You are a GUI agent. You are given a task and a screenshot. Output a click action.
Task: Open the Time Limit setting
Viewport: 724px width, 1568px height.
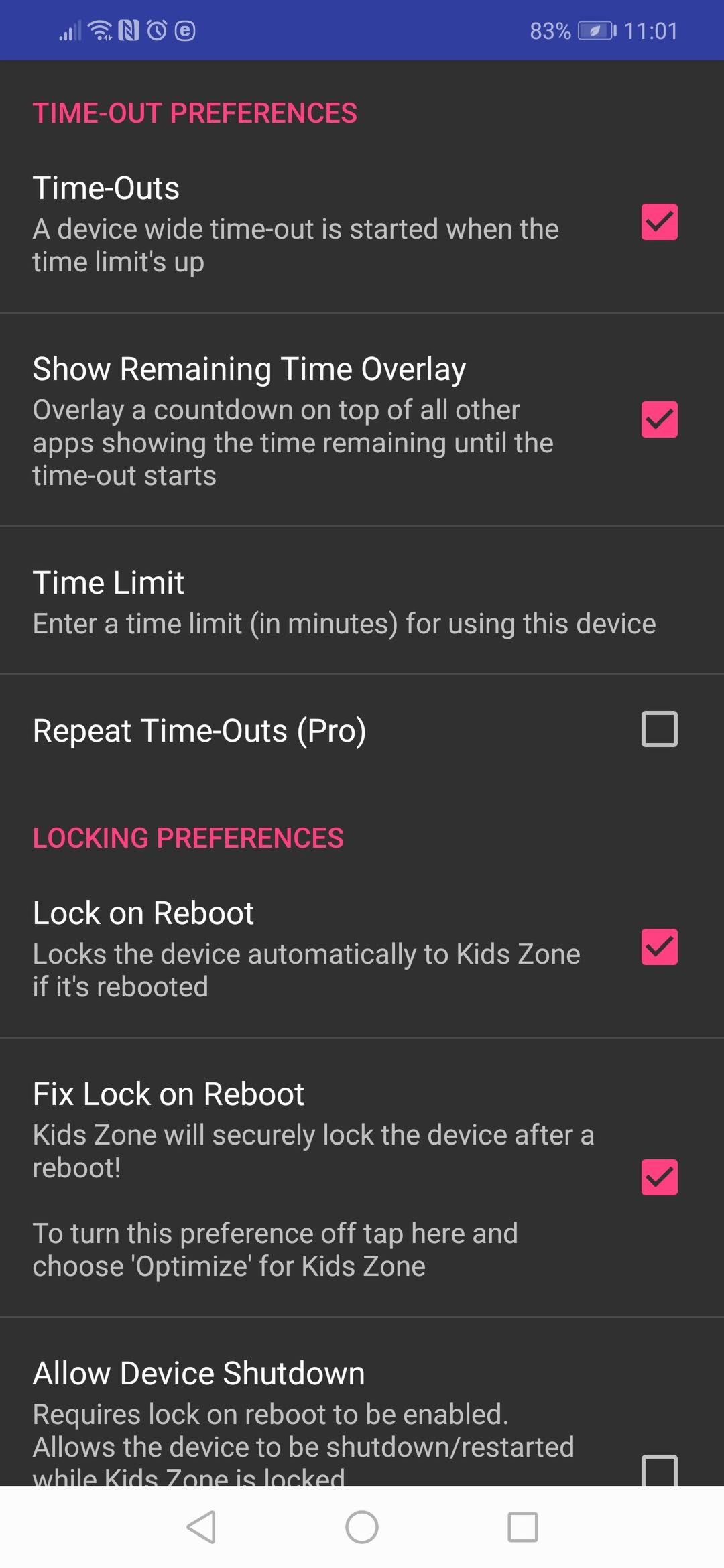[x=362, y=602]
